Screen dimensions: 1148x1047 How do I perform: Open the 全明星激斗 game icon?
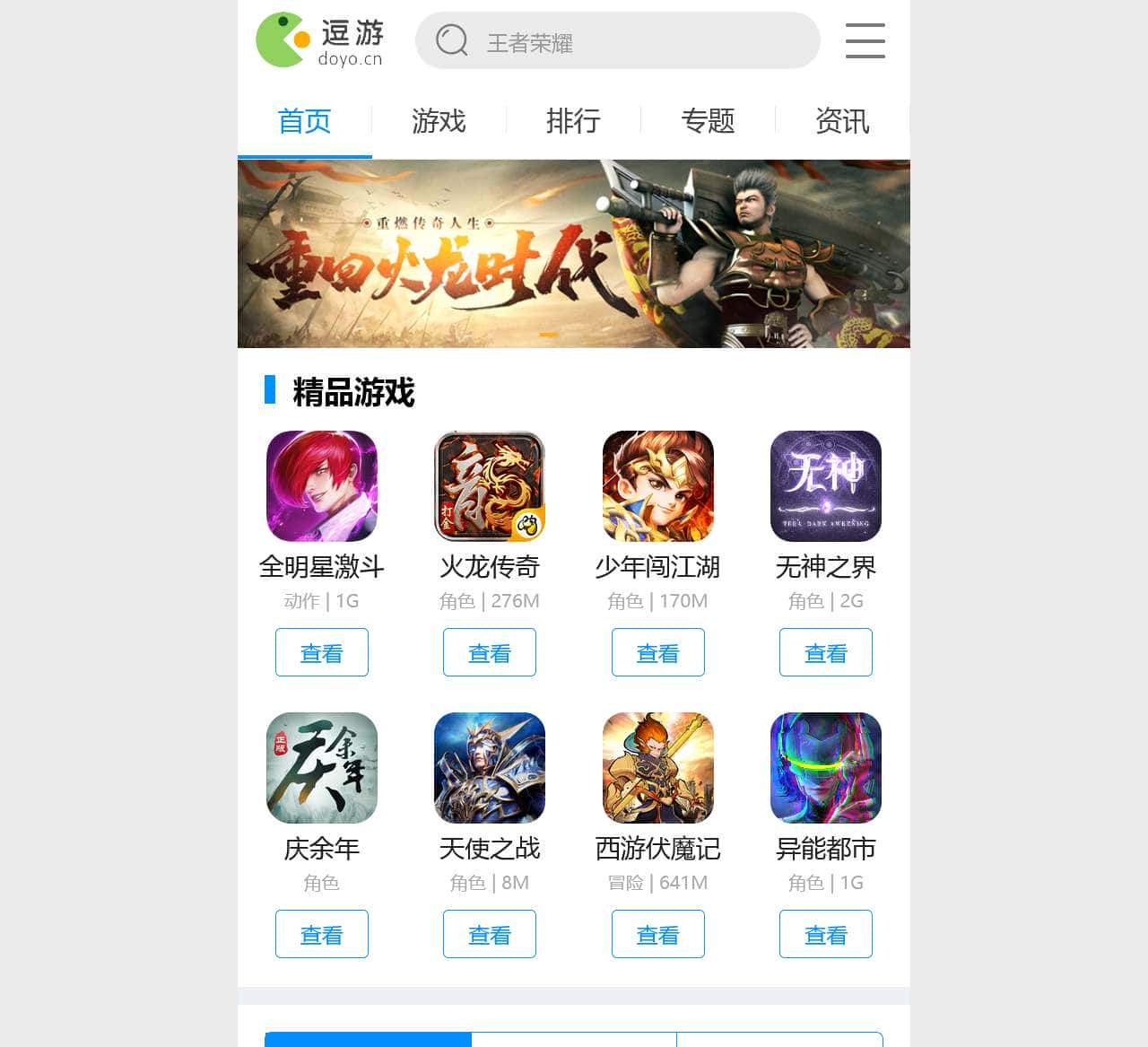pos(322,486)
